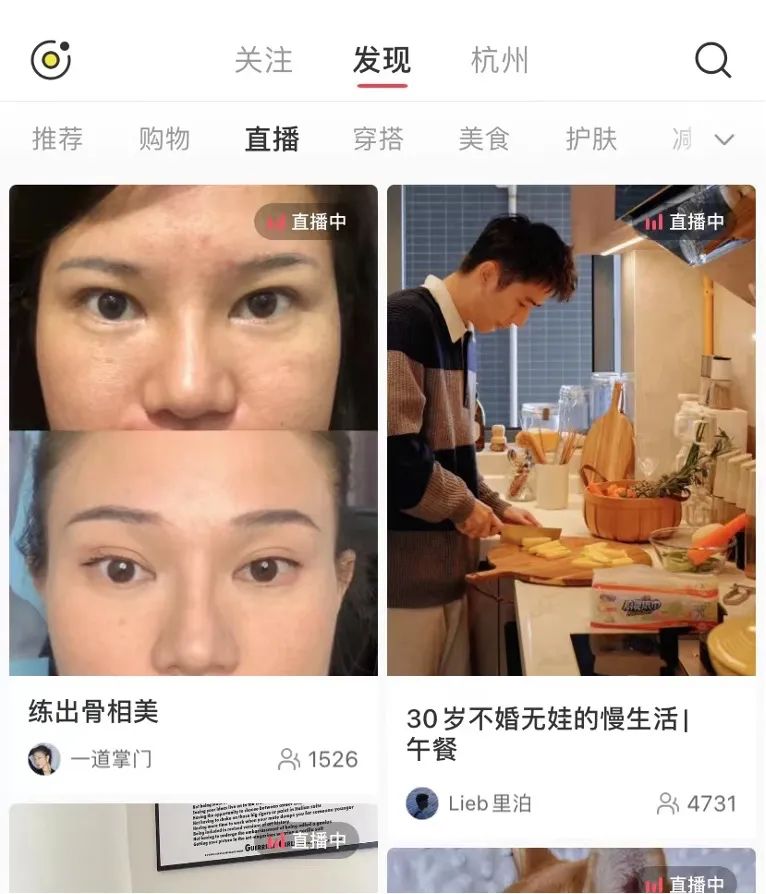766x894 pixels.
Task: Switch to the 杭州 tab
Action: [x=499, y=60]
